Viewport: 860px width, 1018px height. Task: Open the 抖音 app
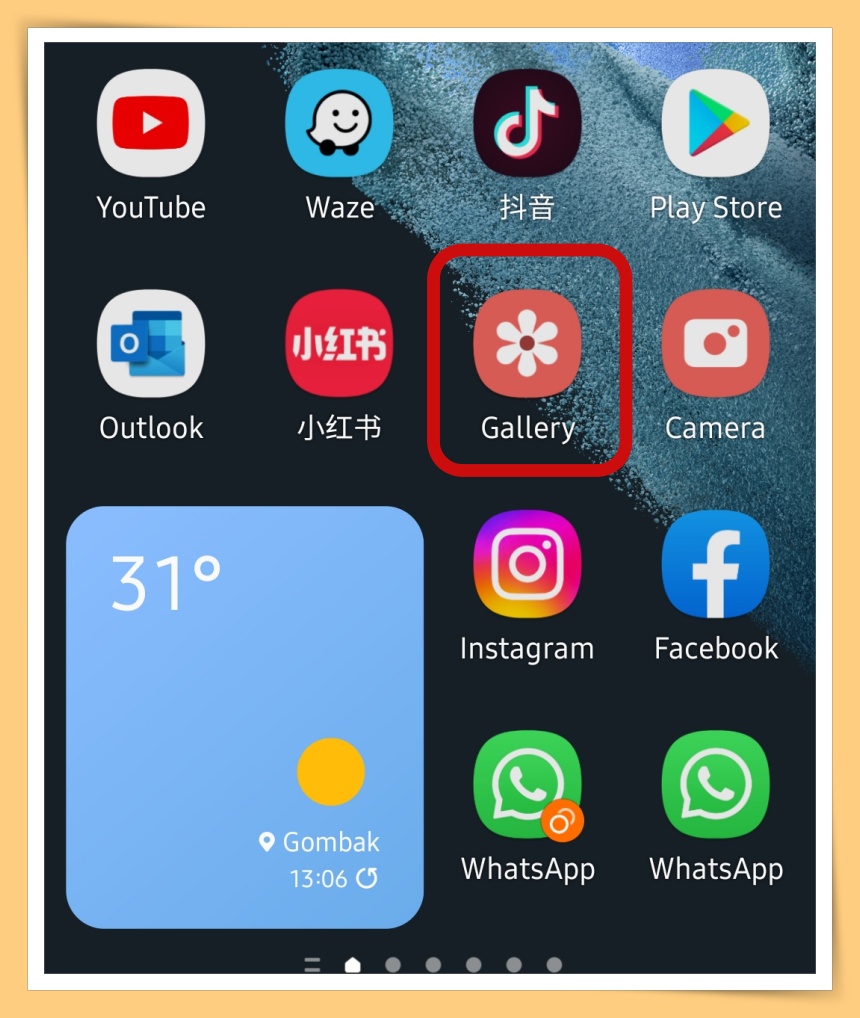click(x=527, y=124)
